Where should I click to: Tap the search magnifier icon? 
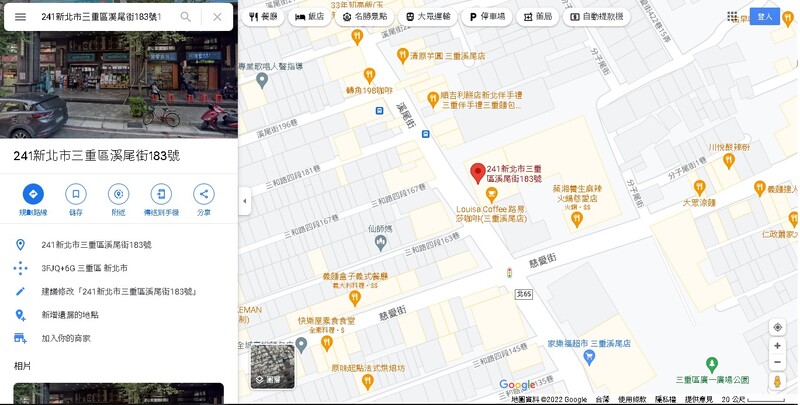(x=186, y=17)
